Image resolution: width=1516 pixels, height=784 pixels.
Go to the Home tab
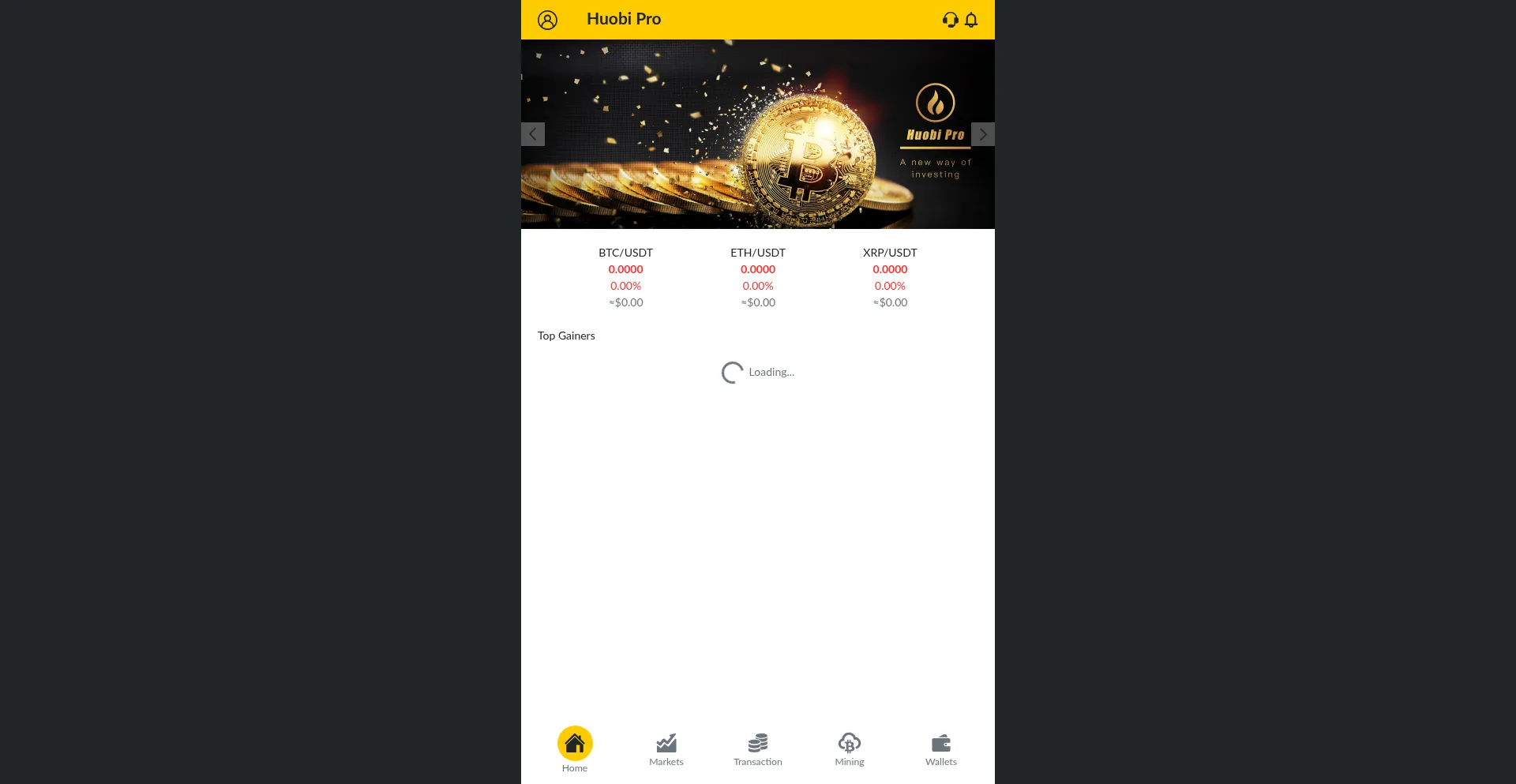click(575, 748)
